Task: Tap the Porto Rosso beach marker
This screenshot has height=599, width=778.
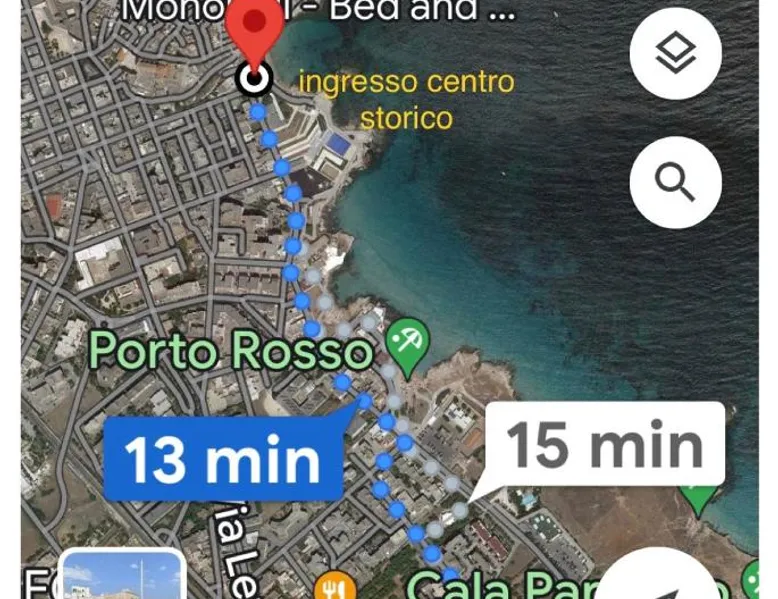Action: coord(408,341)
